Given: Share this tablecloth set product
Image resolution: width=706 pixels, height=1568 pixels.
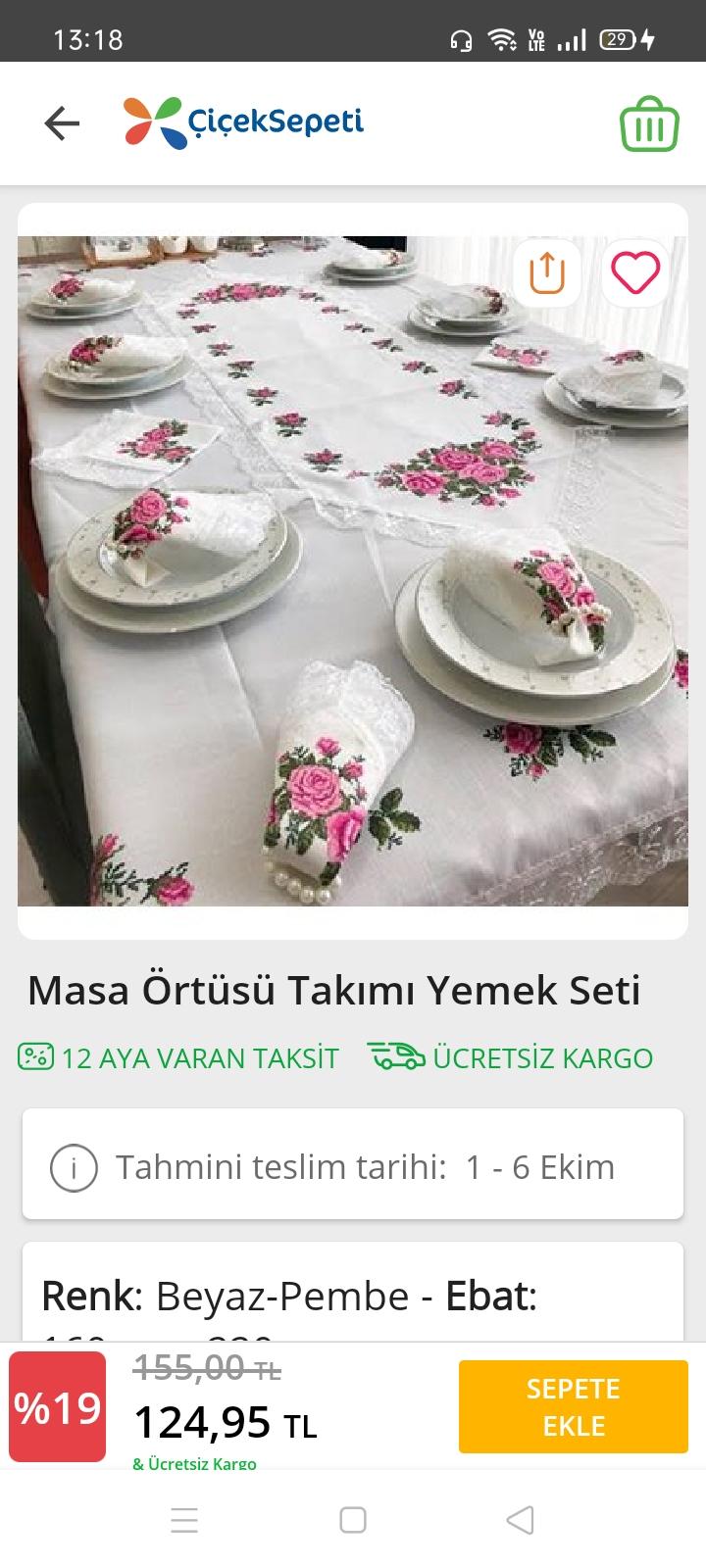Looking at the screenshot, I should click(x=547, y=271).
